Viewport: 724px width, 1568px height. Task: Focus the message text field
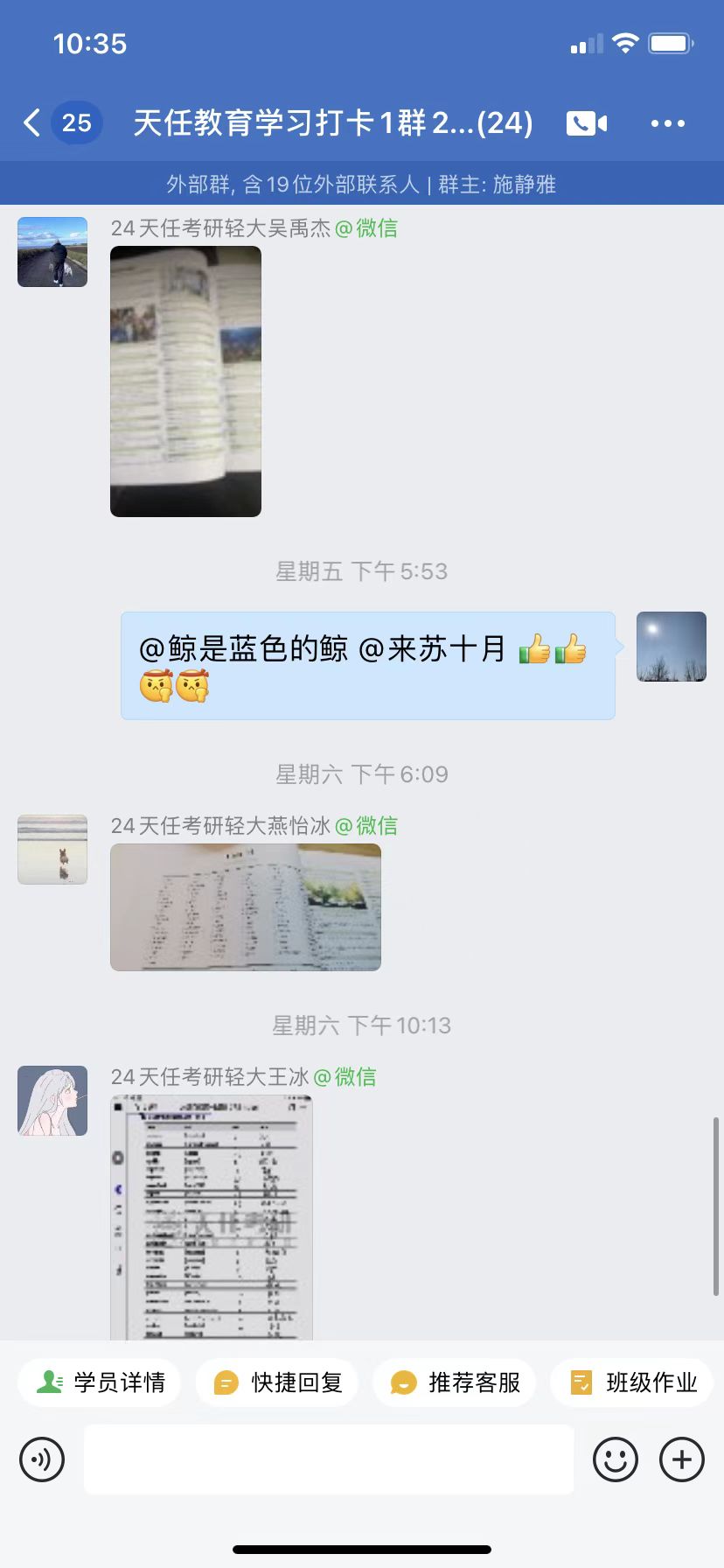click(x=329, y=1459)
